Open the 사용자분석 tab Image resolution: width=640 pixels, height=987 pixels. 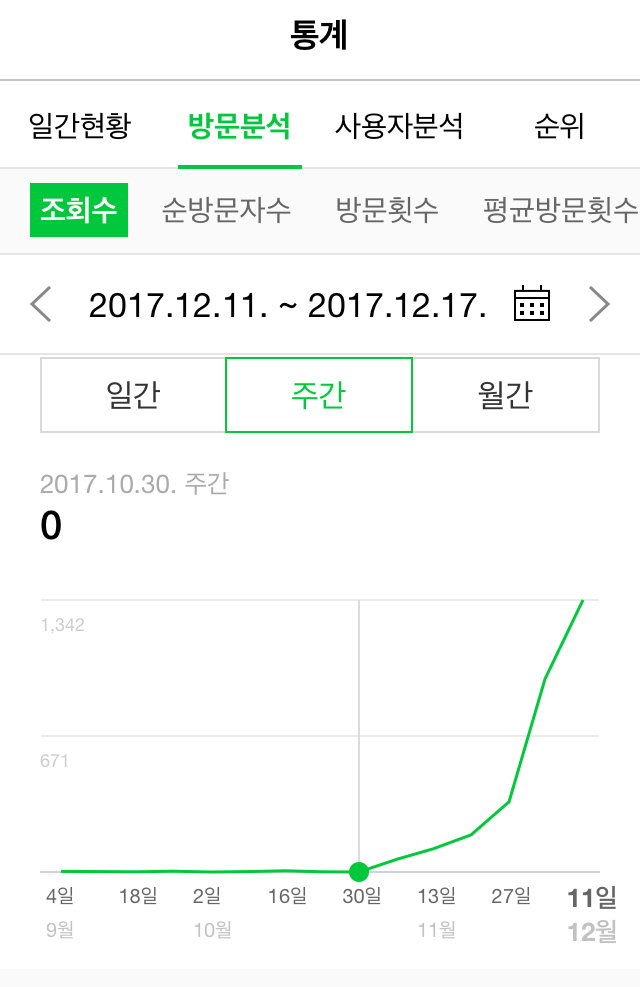pyautogui.click(x=399, y=127)
